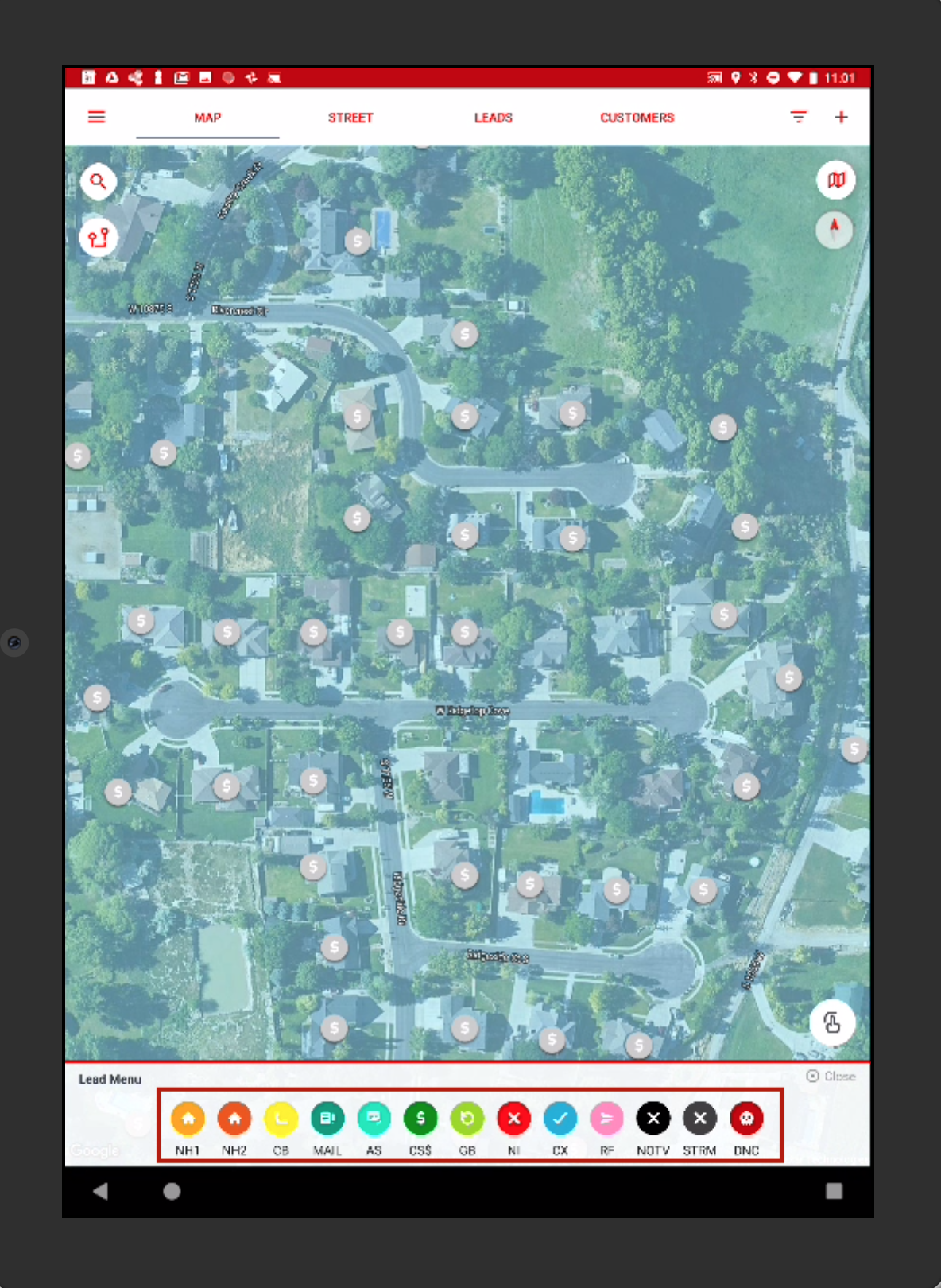Switch to the STREET tab
Screen dimensions: 941x1288
coord(350,118)
